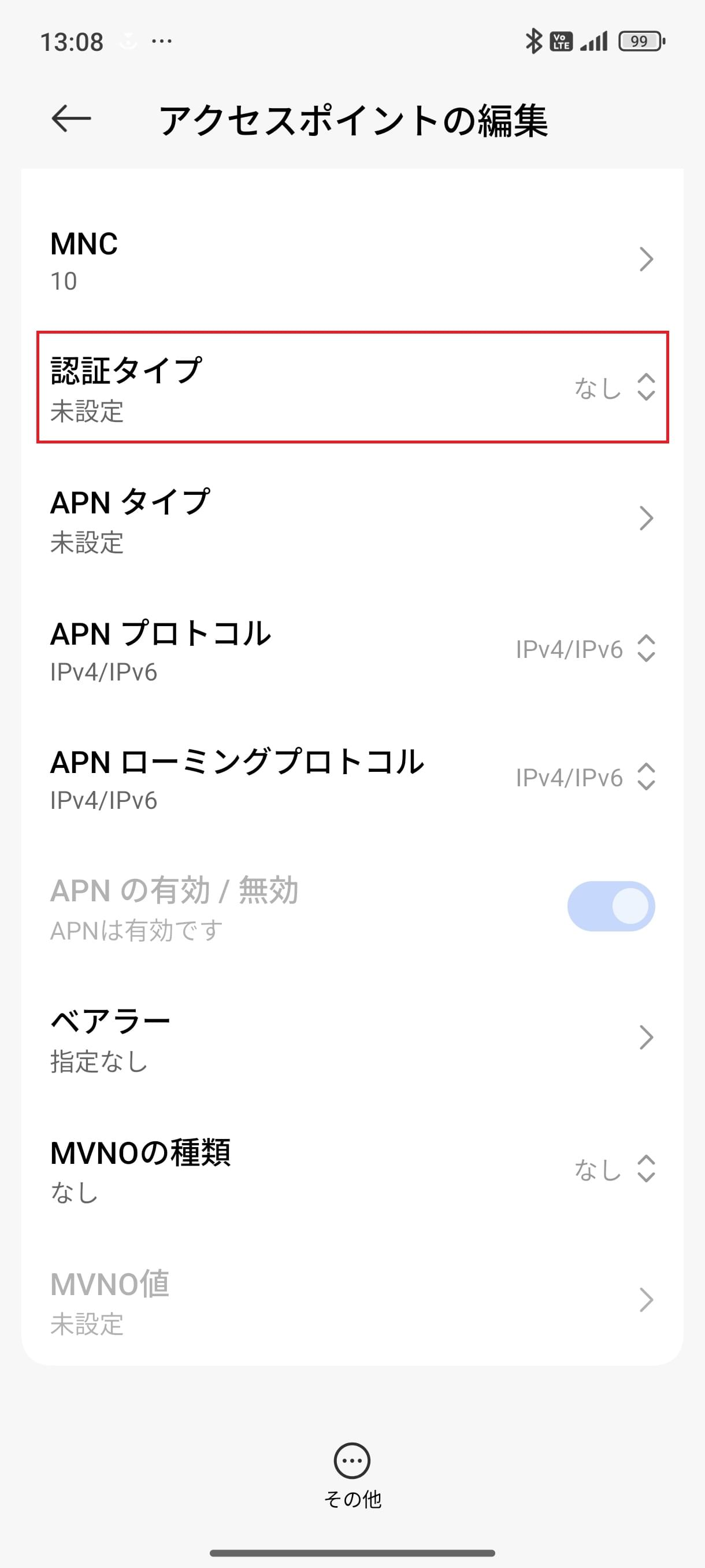The image size is (705, 1568).
Task: Tap the MNC row chevron arrow
Action: click(648, 259)
